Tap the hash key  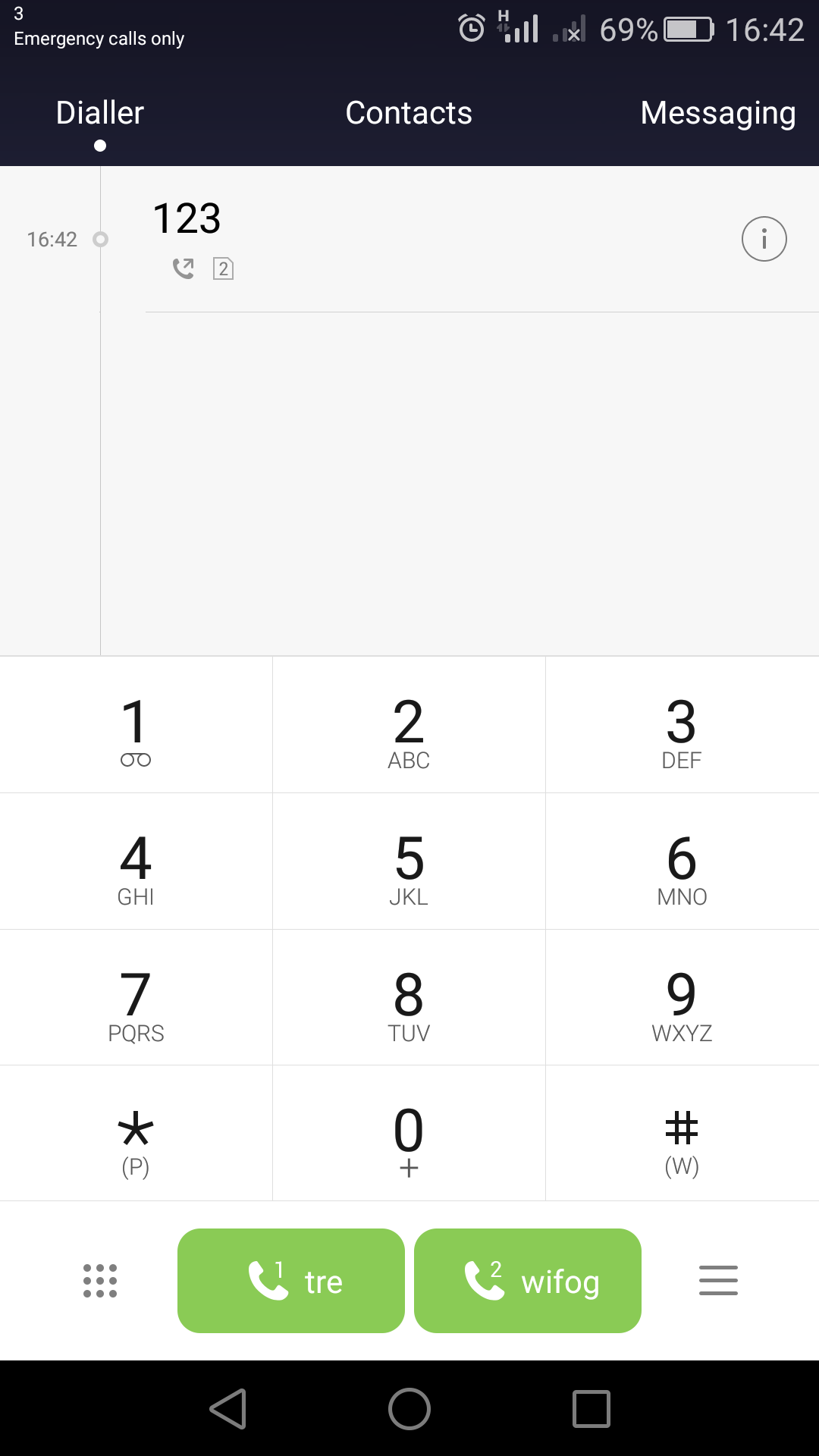click(682, 1134)
